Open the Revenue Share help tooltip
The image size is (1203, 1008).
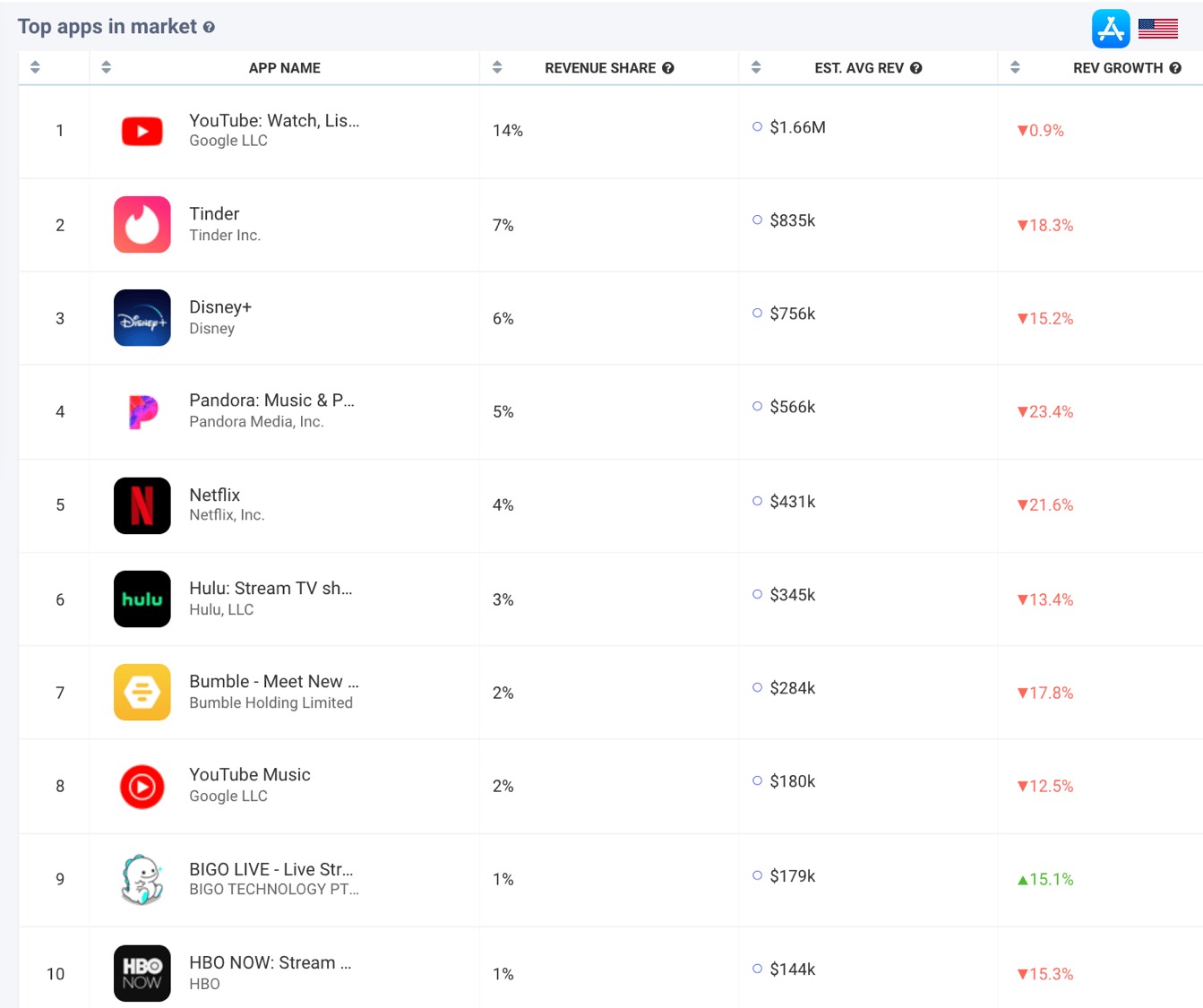click(668, 68)
